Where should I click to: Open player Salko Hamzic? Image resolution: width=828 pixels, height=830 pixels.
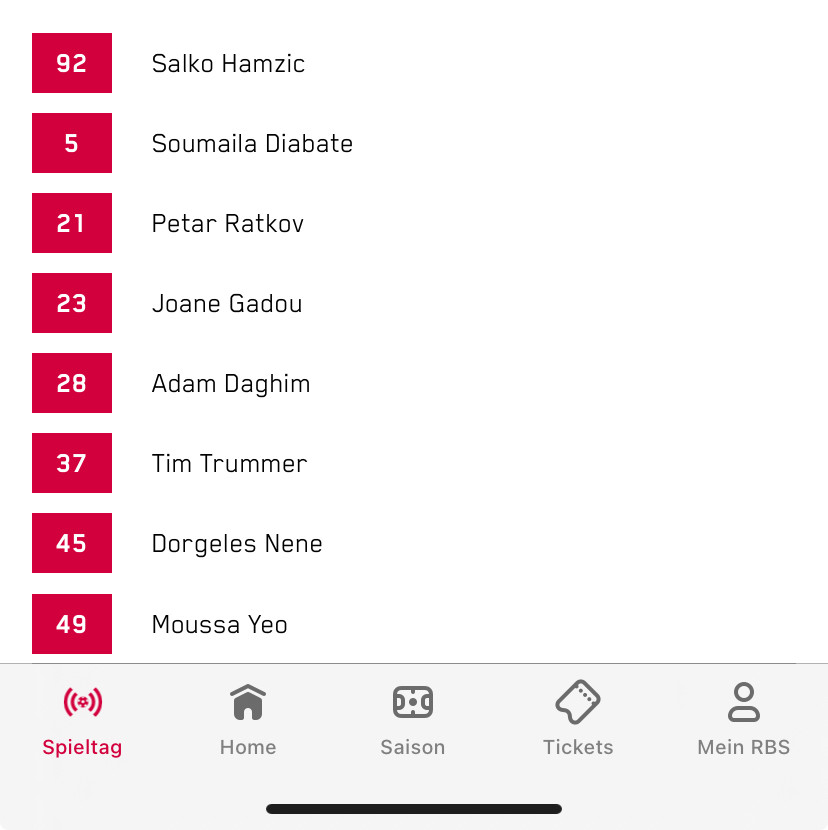click(228, 64)
